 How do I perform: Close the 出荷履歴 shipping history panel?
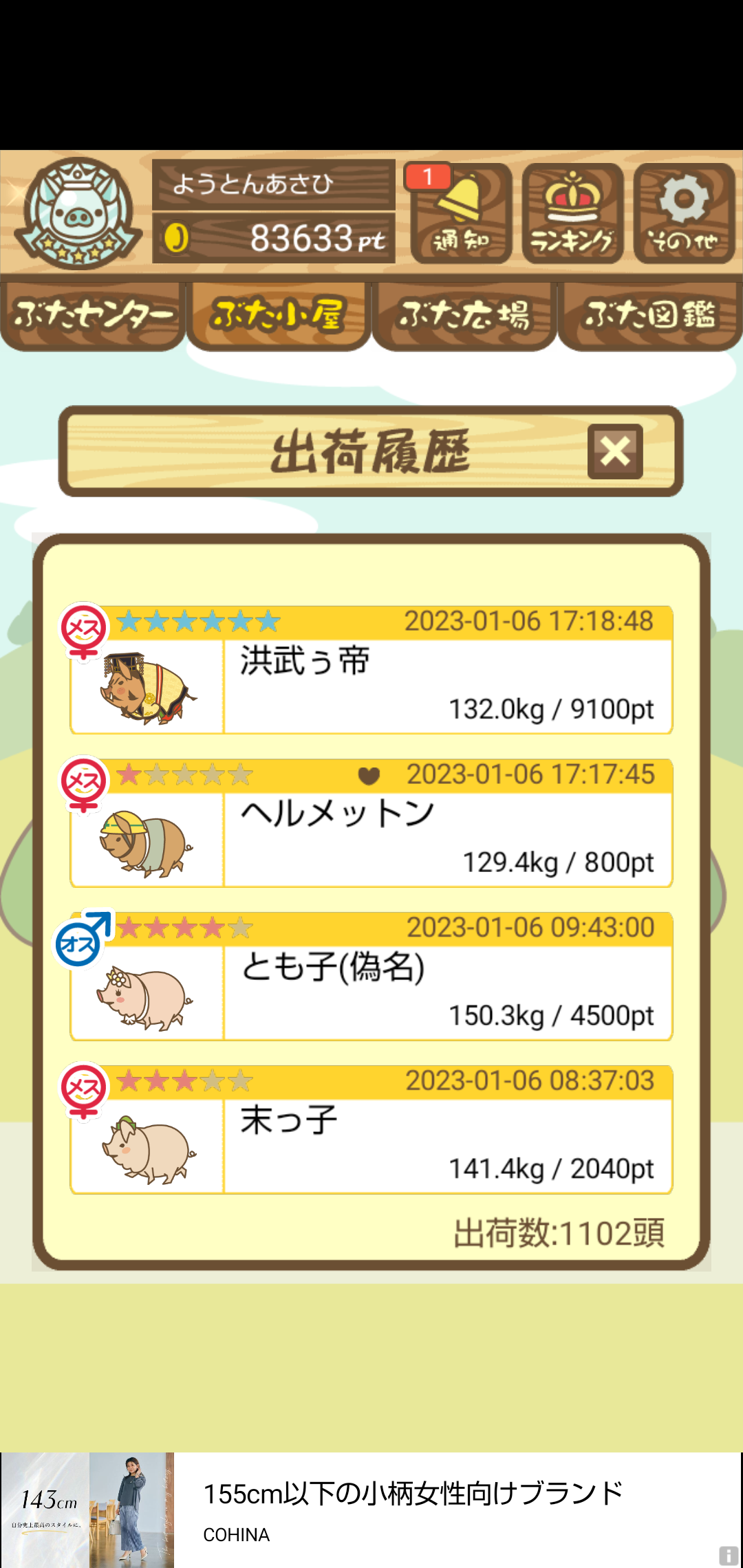pos(615,452)
